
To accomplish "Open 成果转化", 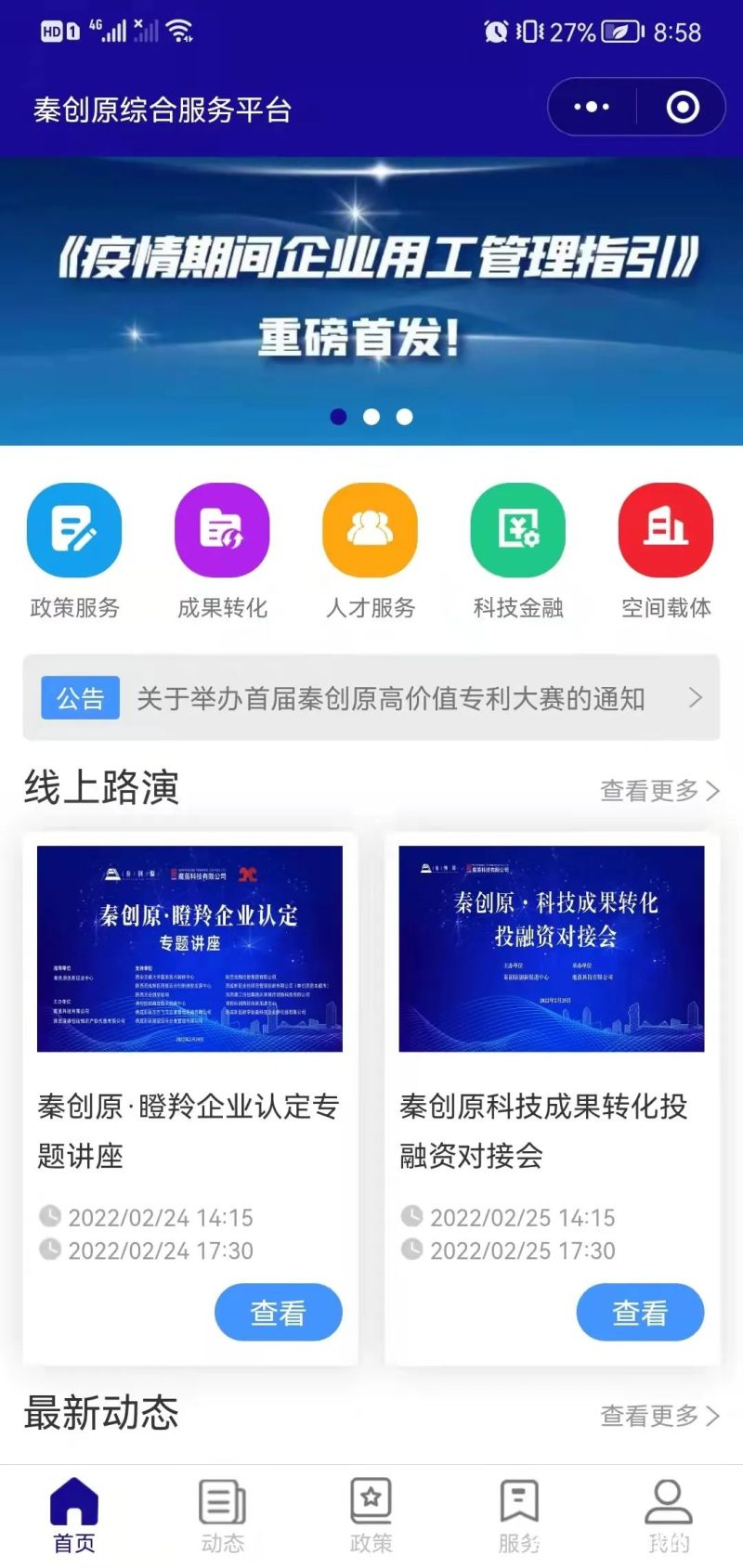I will (x=222, y=550).
